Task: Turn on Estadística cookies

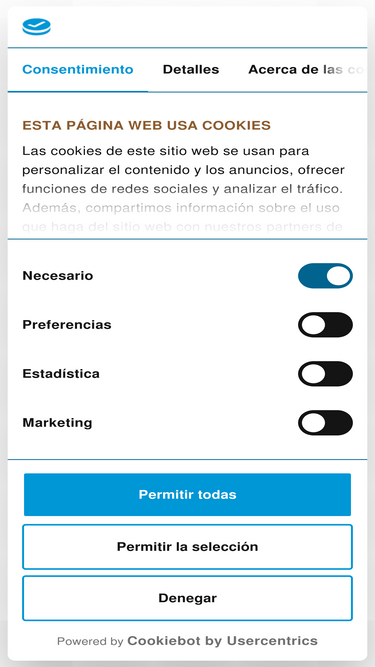Action: click(x=325, y=373)
